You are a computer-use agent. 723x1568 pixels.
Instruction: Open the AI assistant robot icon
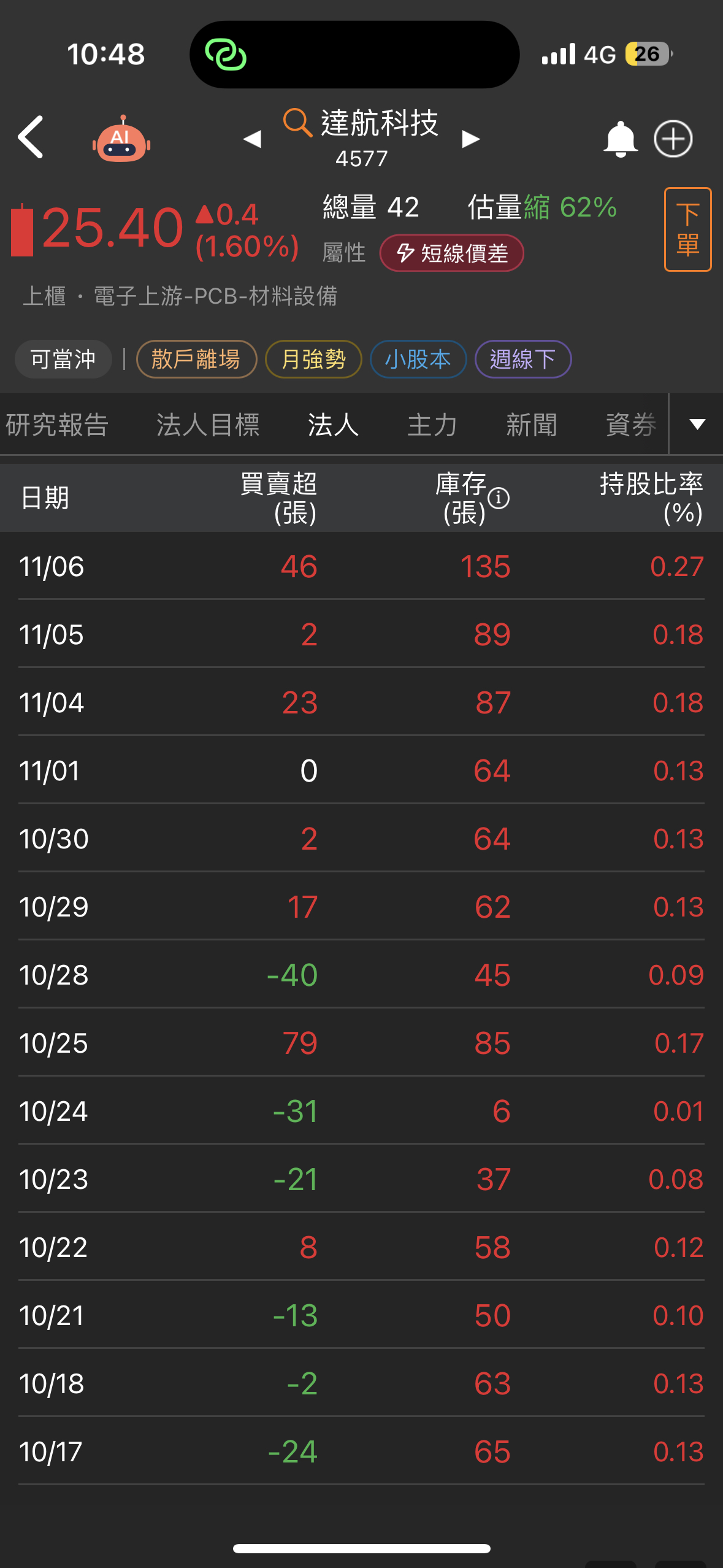click(121, 137)
